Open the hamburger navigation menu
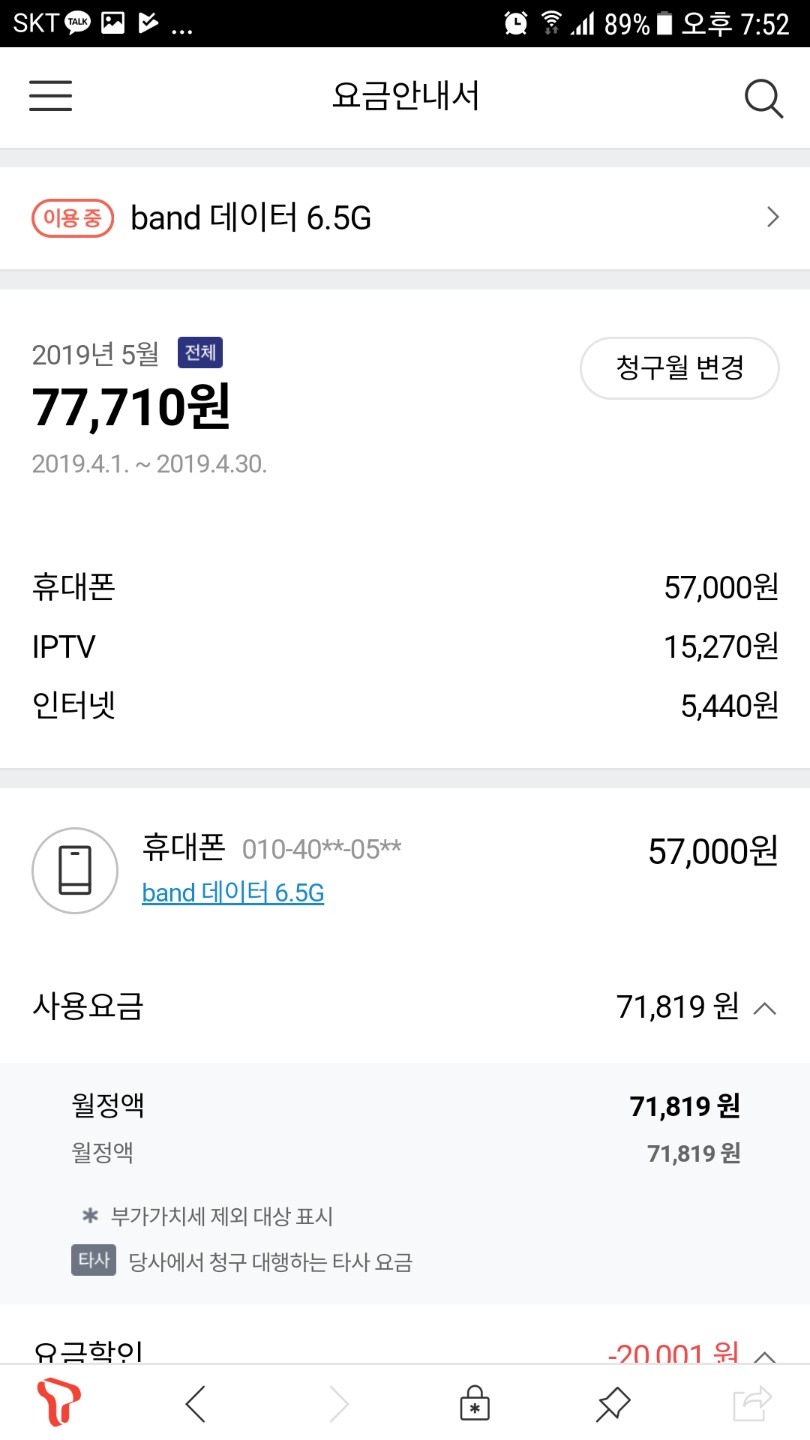Screen dimensions: 810x1440 pos(50,96)
